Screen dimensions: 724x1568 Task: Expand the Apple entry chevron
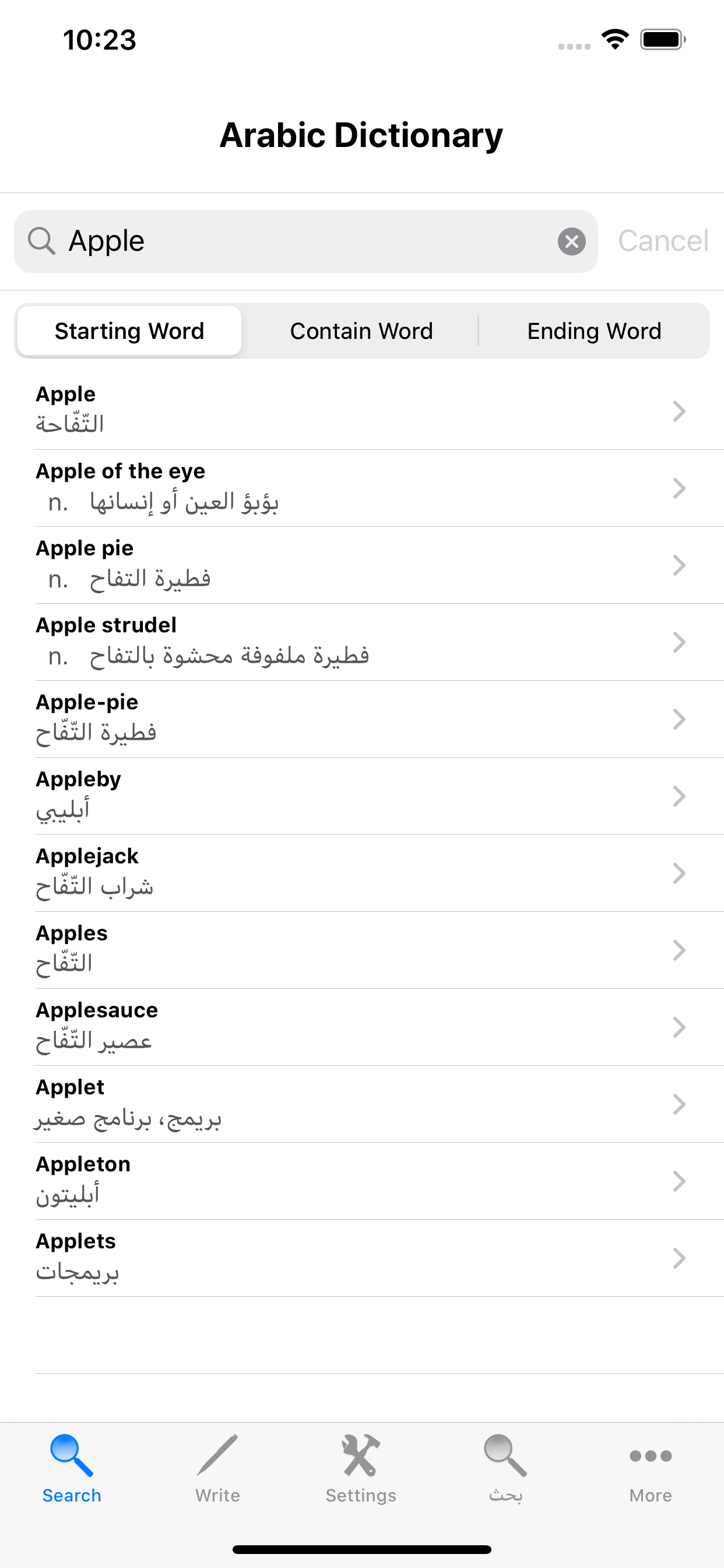pyautogui.click(x=680, y=411)
